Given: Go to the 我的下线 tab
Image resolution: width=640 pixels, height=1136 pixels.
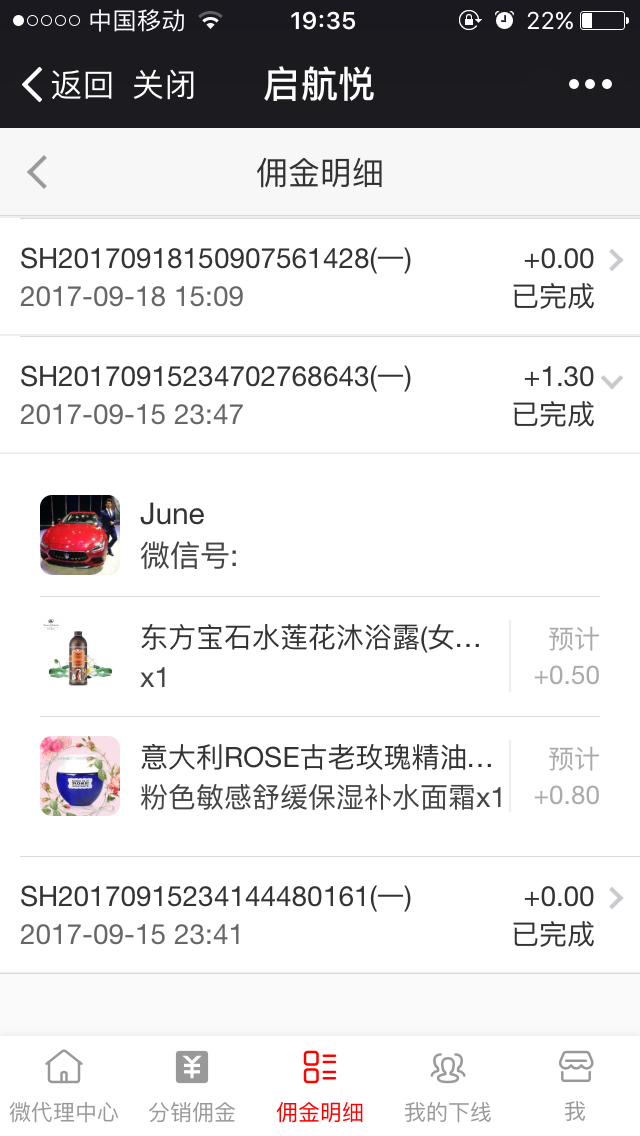Looking at the screenshot, I should tap(447, 1086).
